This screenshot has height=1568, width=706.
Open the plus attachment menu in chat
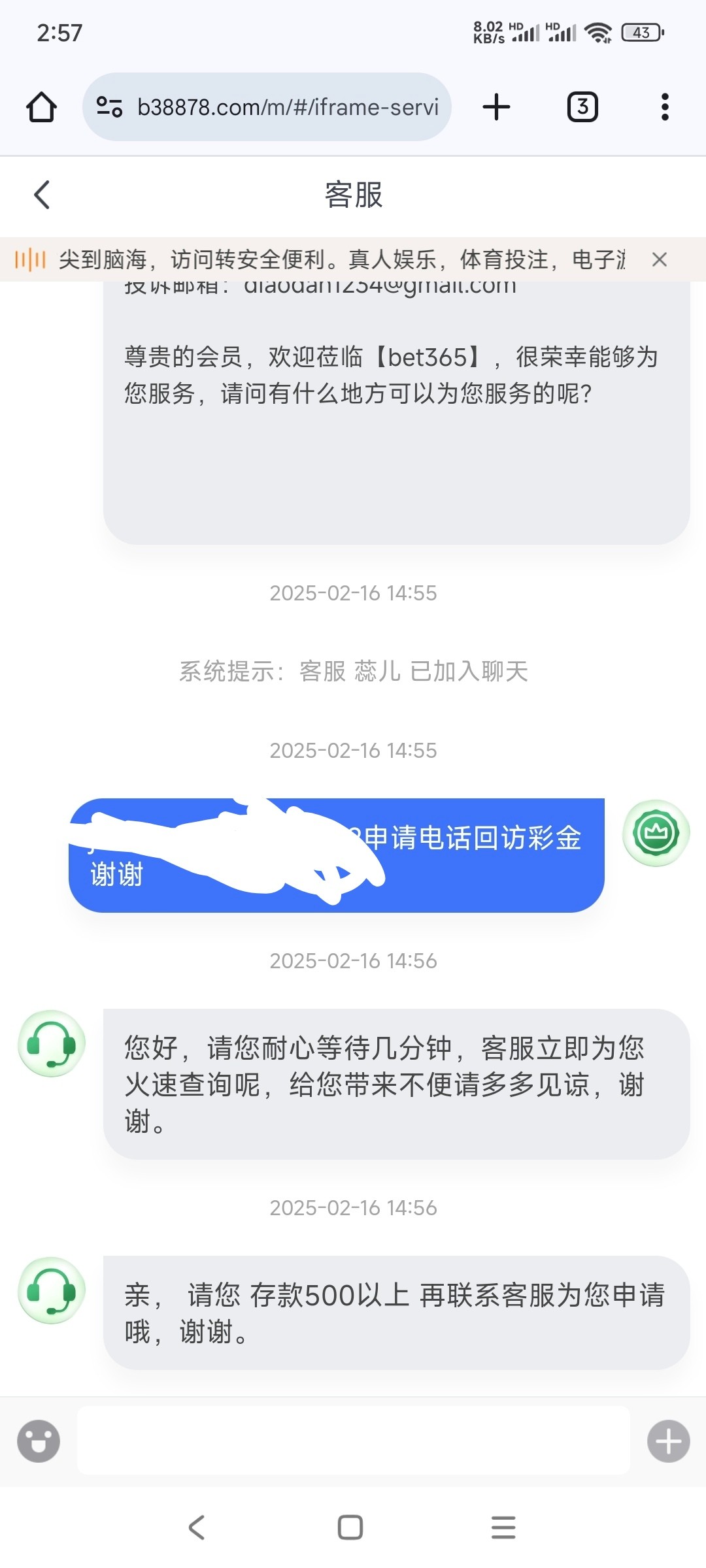[x=668, y=1441]
